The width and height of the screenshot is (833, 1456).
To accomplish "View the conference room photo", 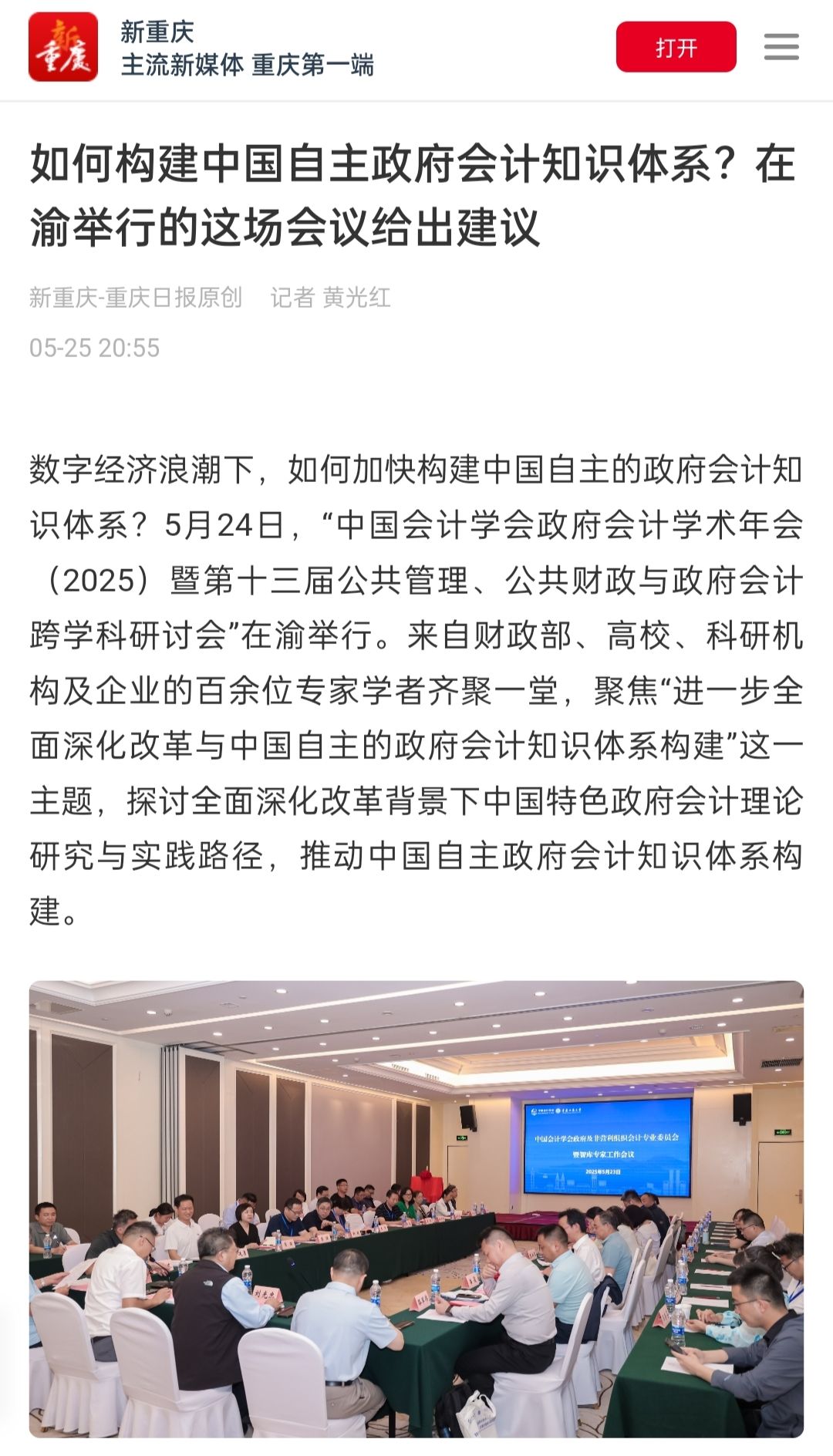I will (x=416, y=1208).
